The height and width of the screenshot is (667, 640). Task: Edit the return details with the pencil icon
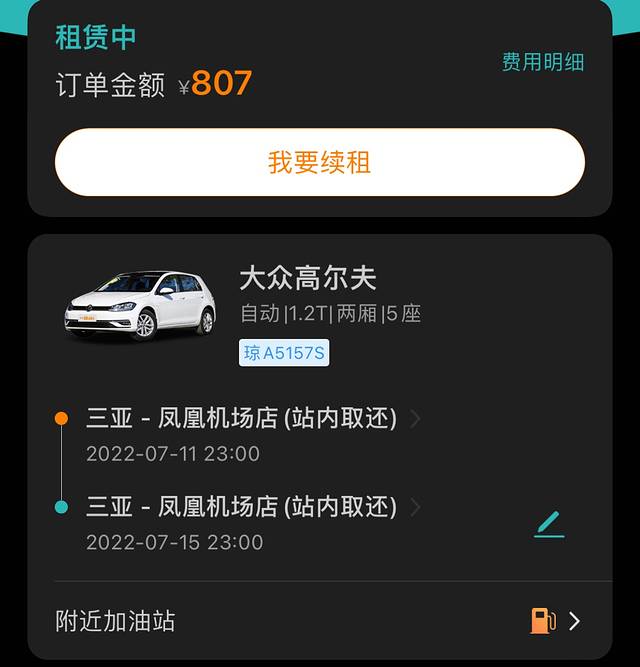(x=549, y=523)
